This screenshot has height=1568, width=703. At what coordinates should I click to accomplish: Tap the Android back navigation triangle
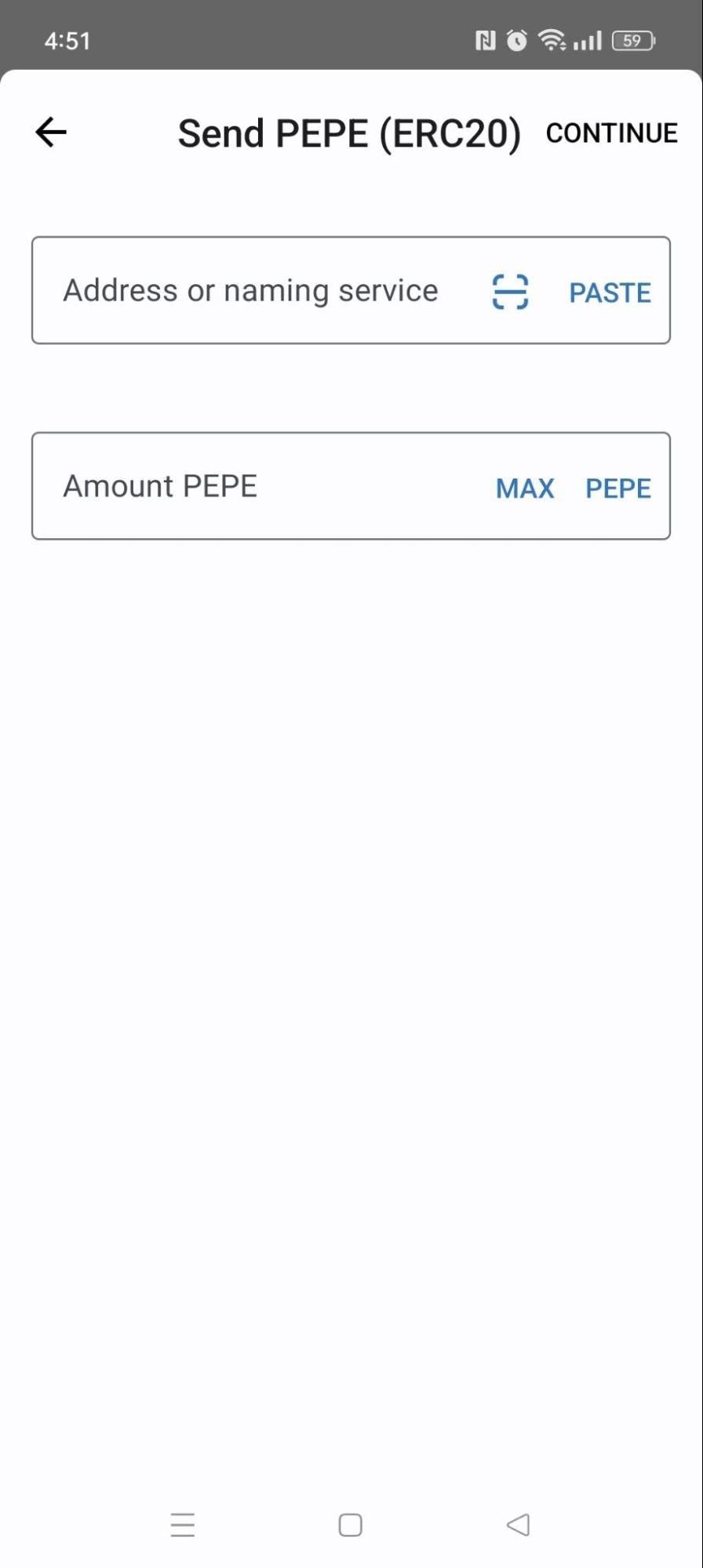pyautogui.click(x=517, y=1524)
